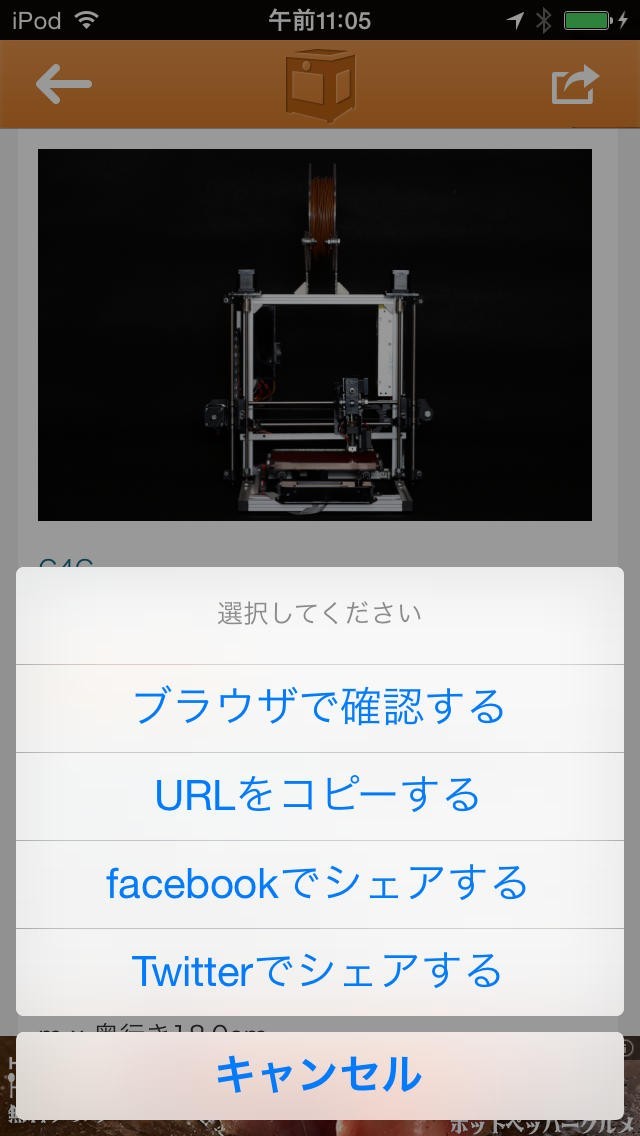Choose URLをコピーする
Viewport: 640px width, 1136px height.
(x=319, y=796)
